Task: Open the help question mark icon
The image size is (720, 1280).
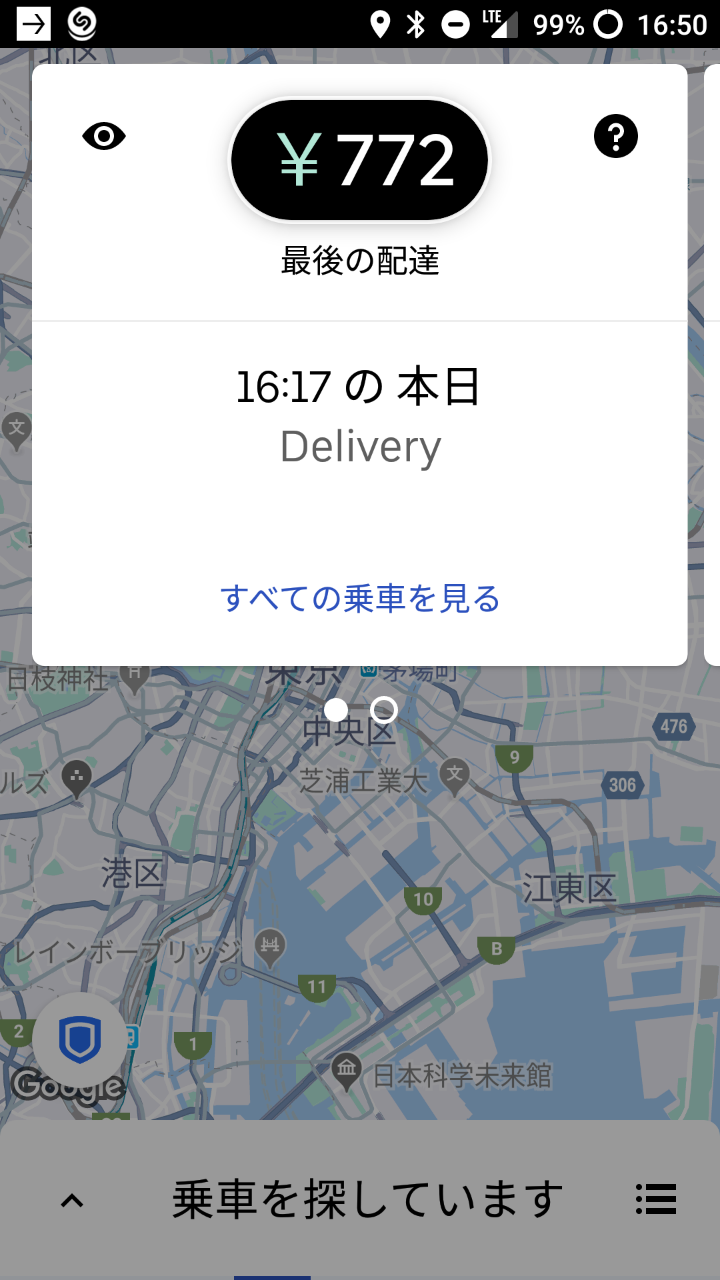Action: tap(616, 136)
